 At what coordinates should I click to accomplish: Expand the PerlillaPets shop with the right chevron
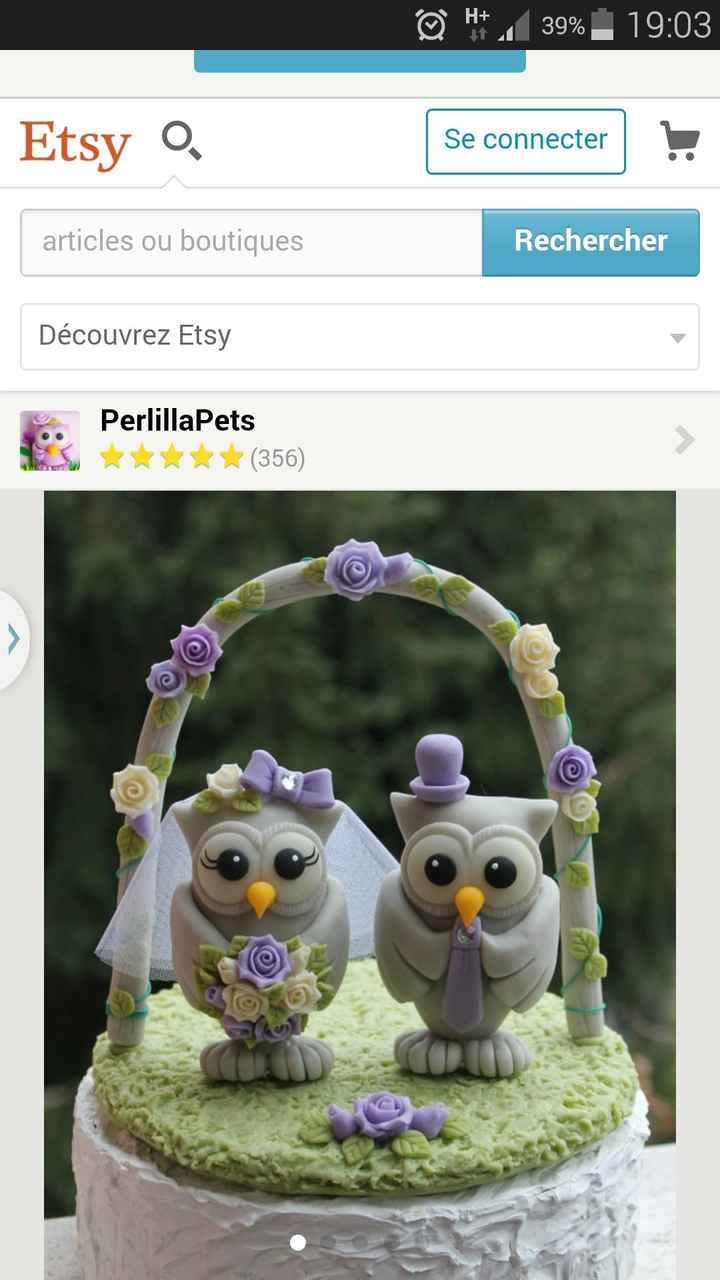point(683,439)
